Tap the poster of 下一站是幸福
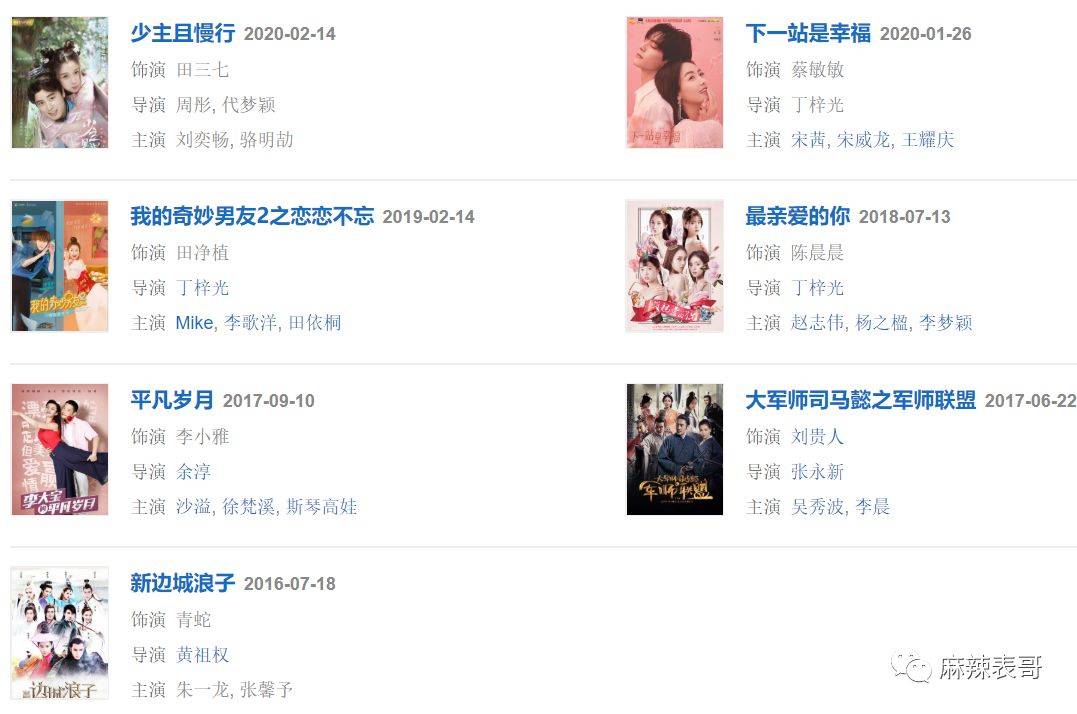 point(674,83)
